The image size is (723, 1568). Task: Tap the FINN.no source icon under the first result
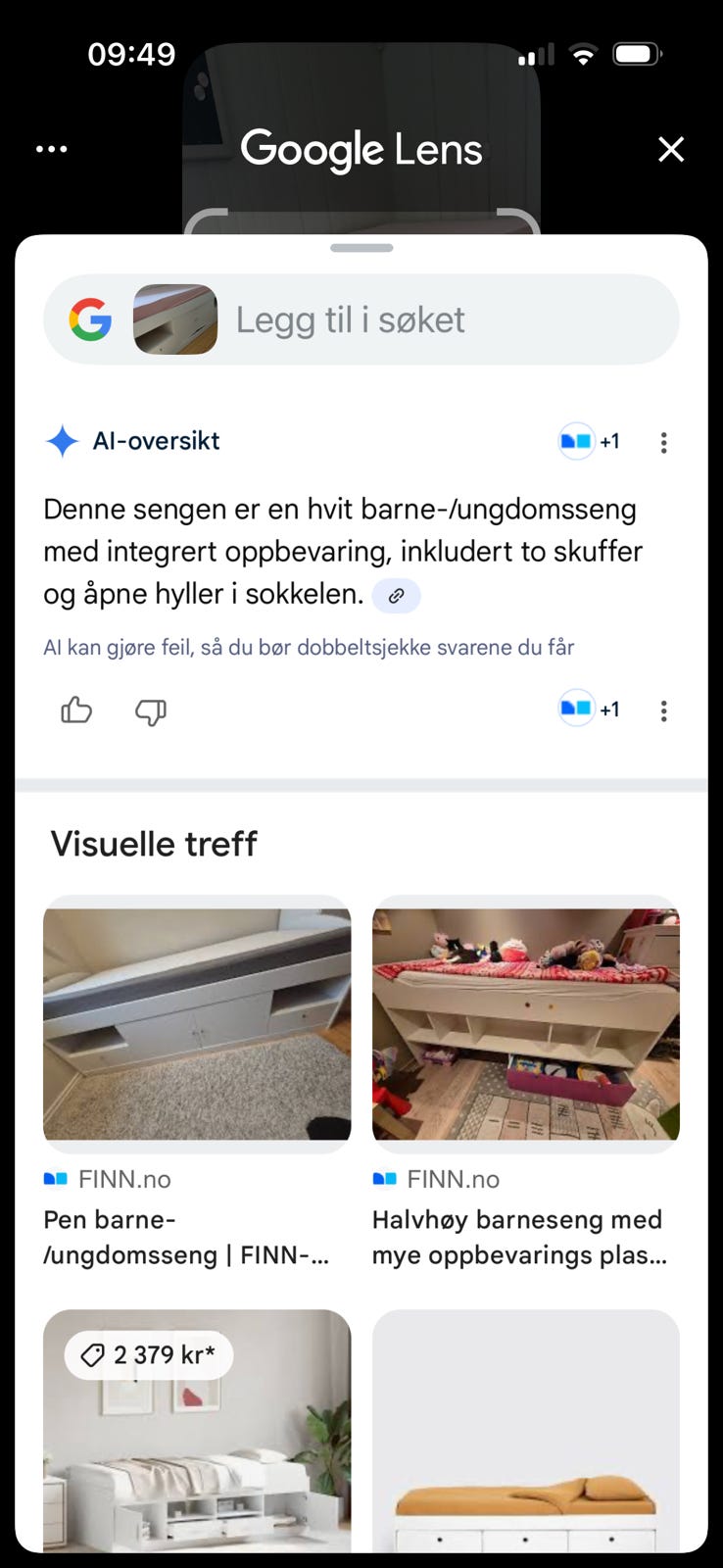click(59, 1179)
